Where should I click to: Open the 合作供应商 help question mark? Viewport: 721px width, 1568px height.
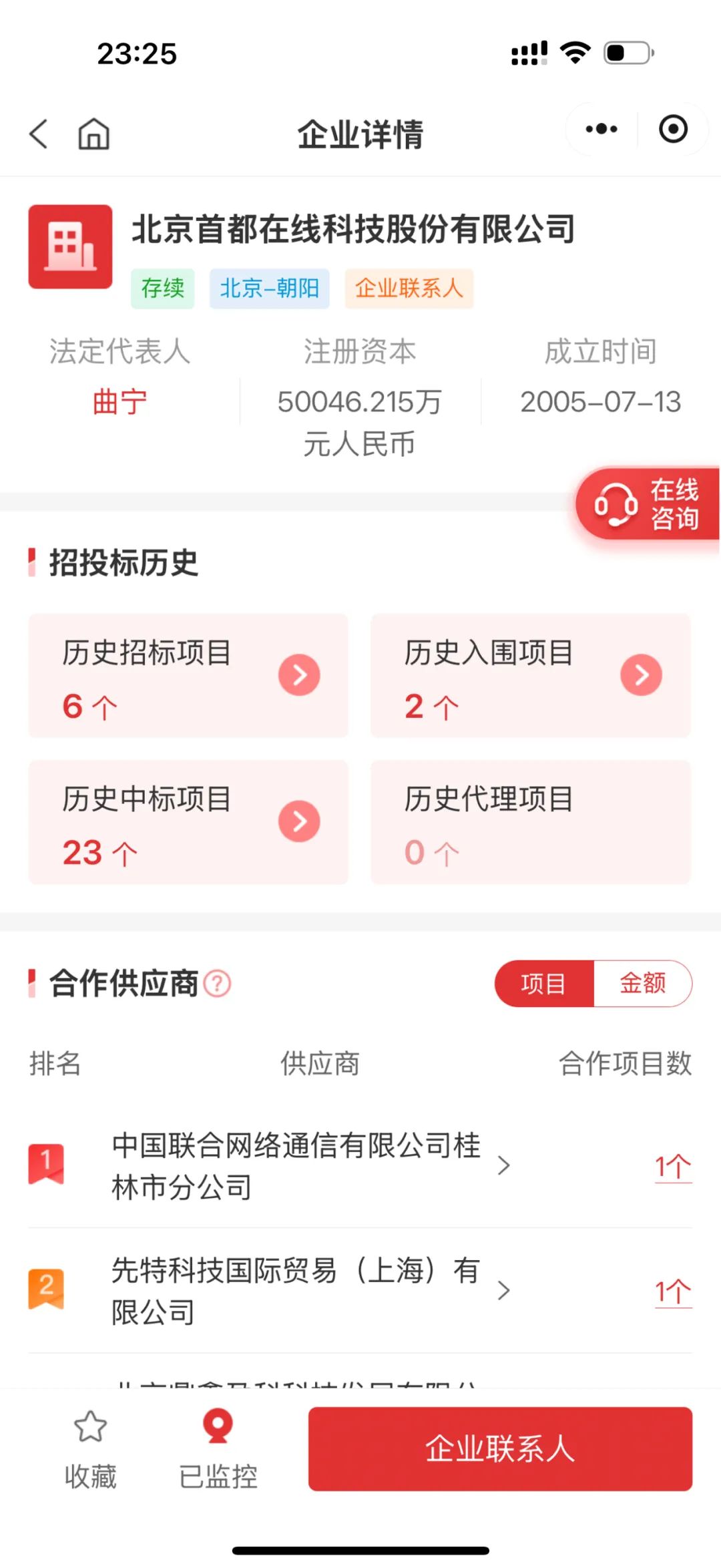[217, 984]
